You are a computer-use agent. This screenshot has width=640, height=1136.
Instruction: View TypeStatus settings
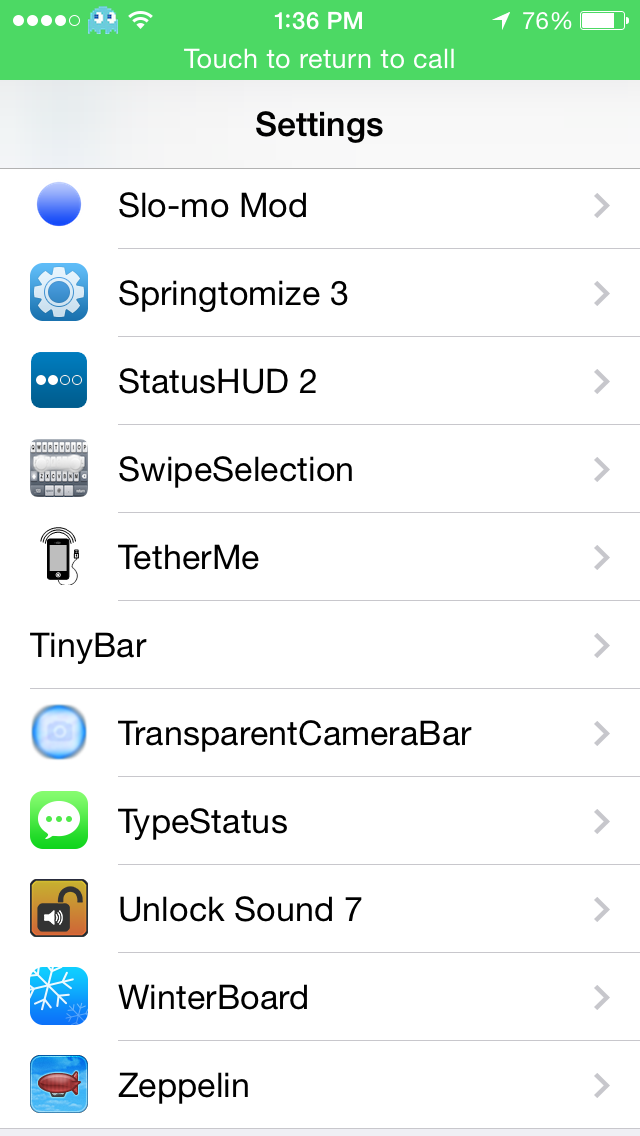coord(320,822)
